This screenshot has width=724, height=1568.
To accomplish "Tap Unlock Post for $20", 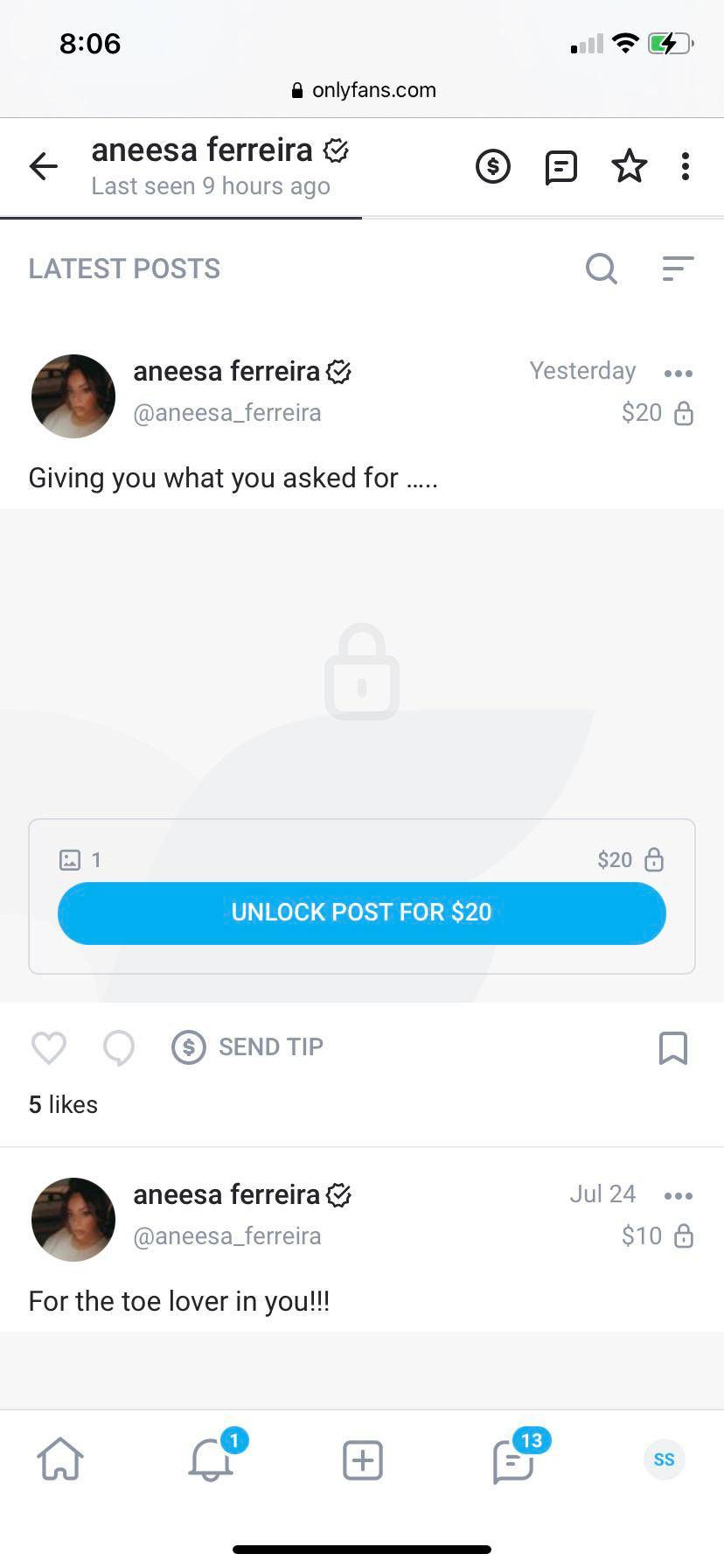I will pyautogui.click(x=362, y=913).
